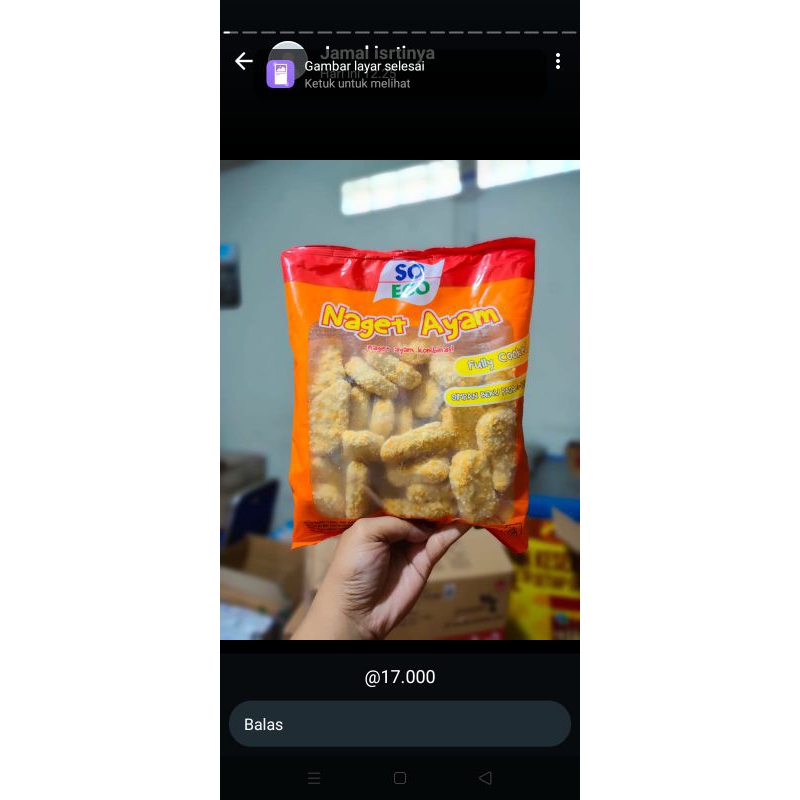This screenshot has height=800, width=800.
Task: Open the three-dot overflow menu
Action: click(x=558, y=62)
